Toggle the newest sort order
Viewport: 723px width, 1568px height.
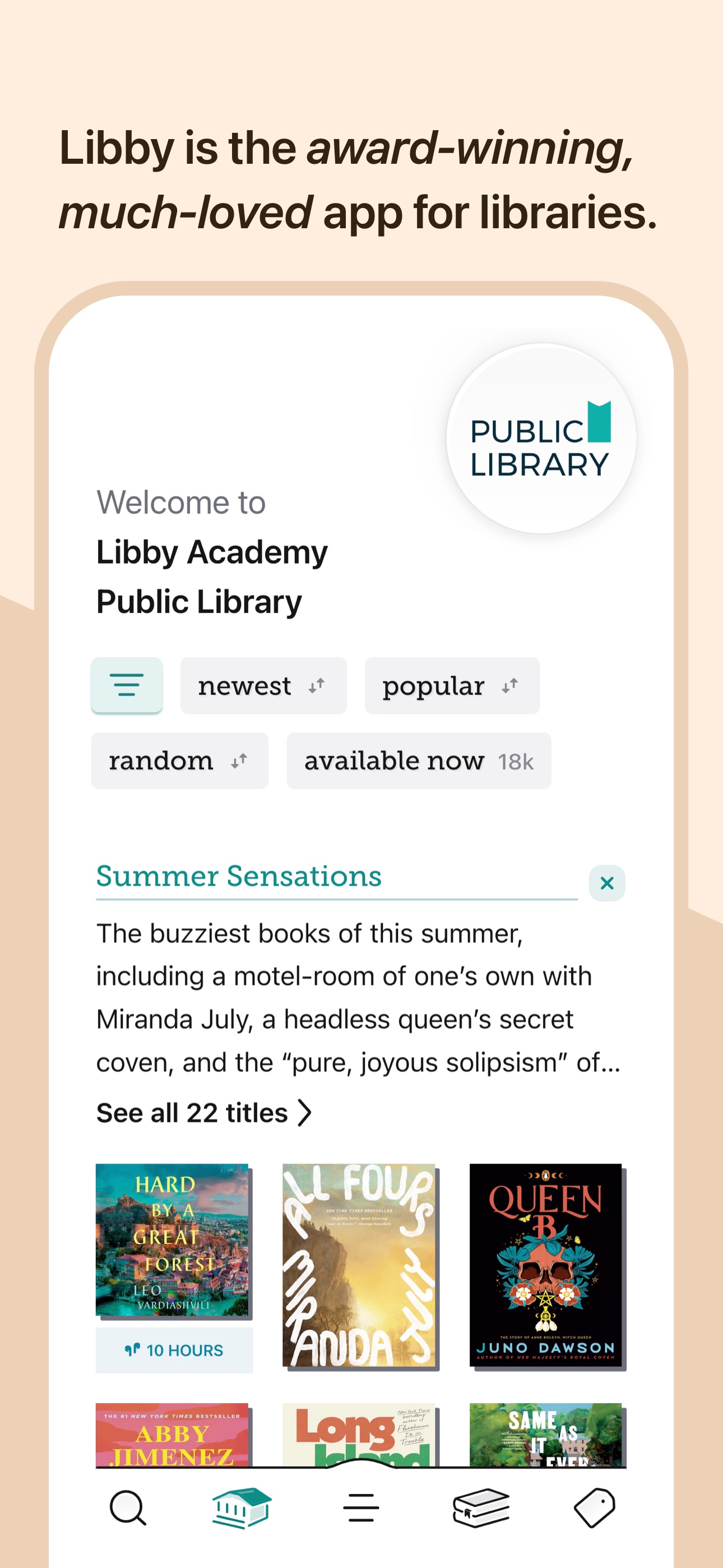(x=263, y=685)
